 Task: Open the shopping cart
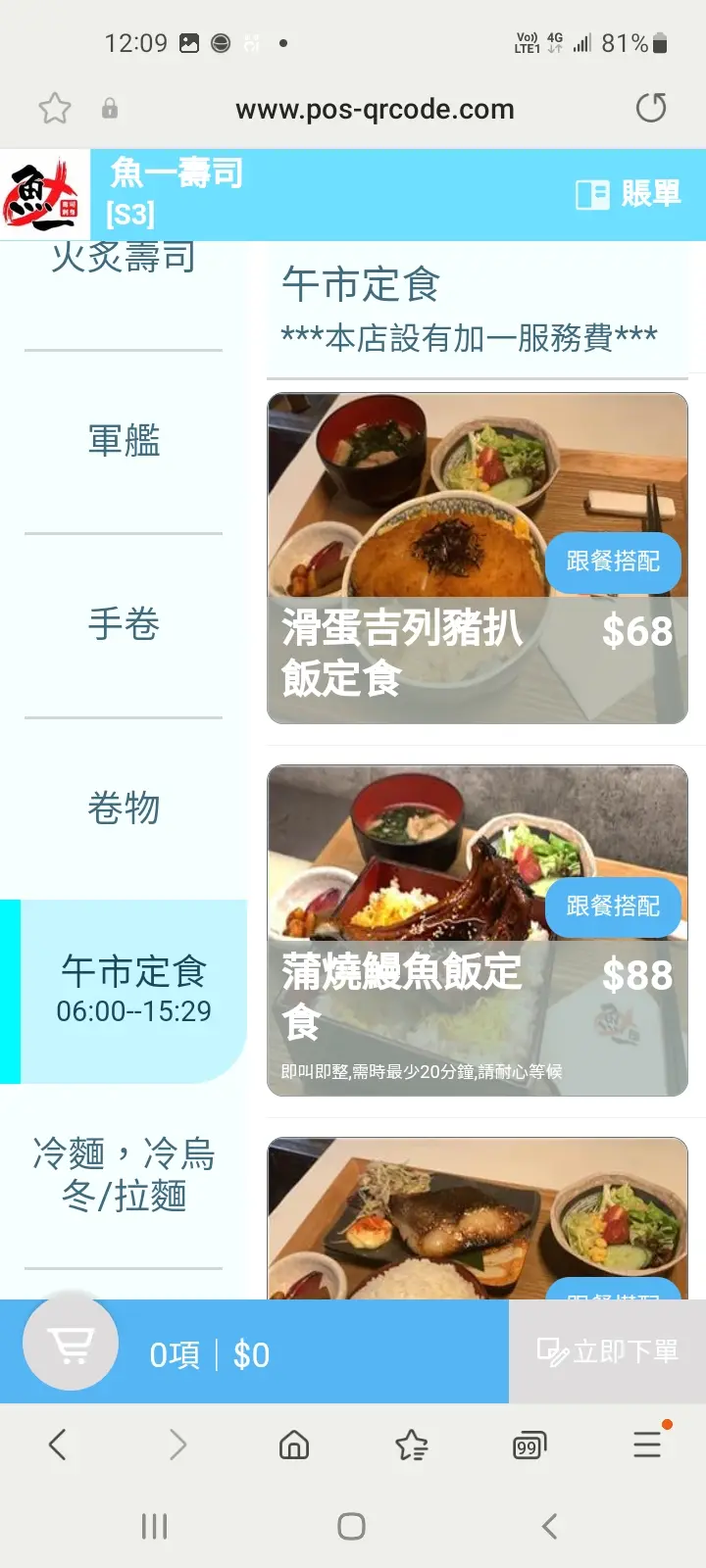point(72,1345)
